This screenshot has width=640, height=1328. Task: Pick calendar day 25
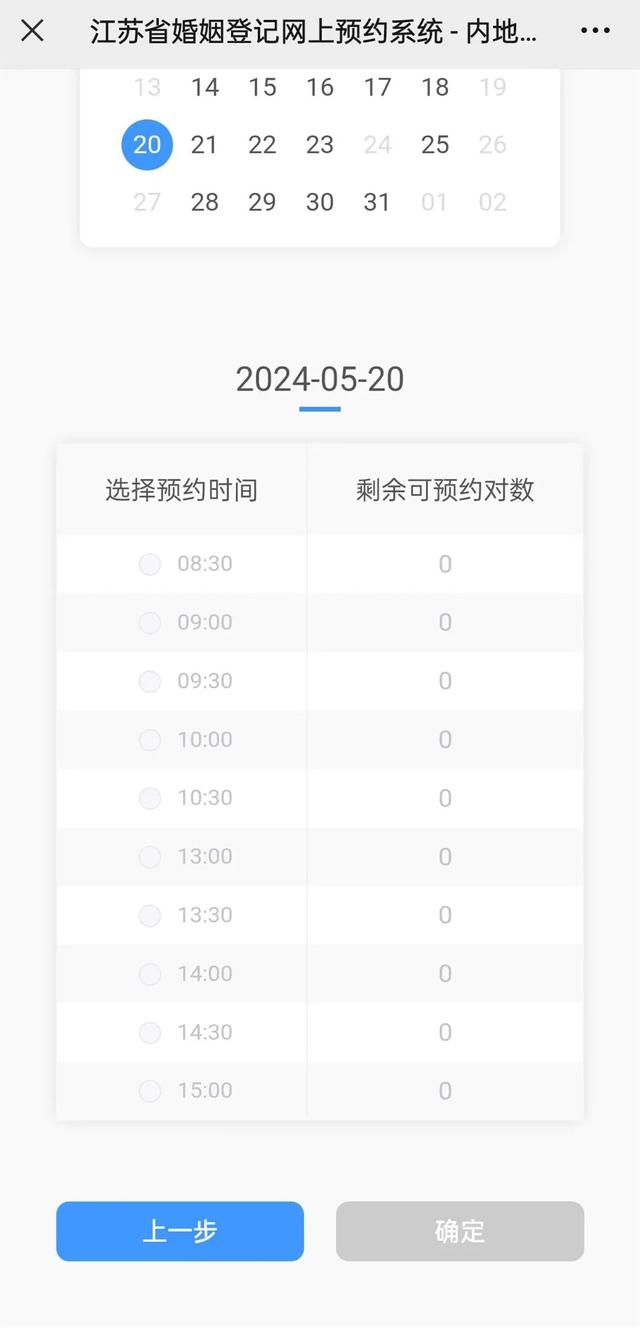coord(435,145)
